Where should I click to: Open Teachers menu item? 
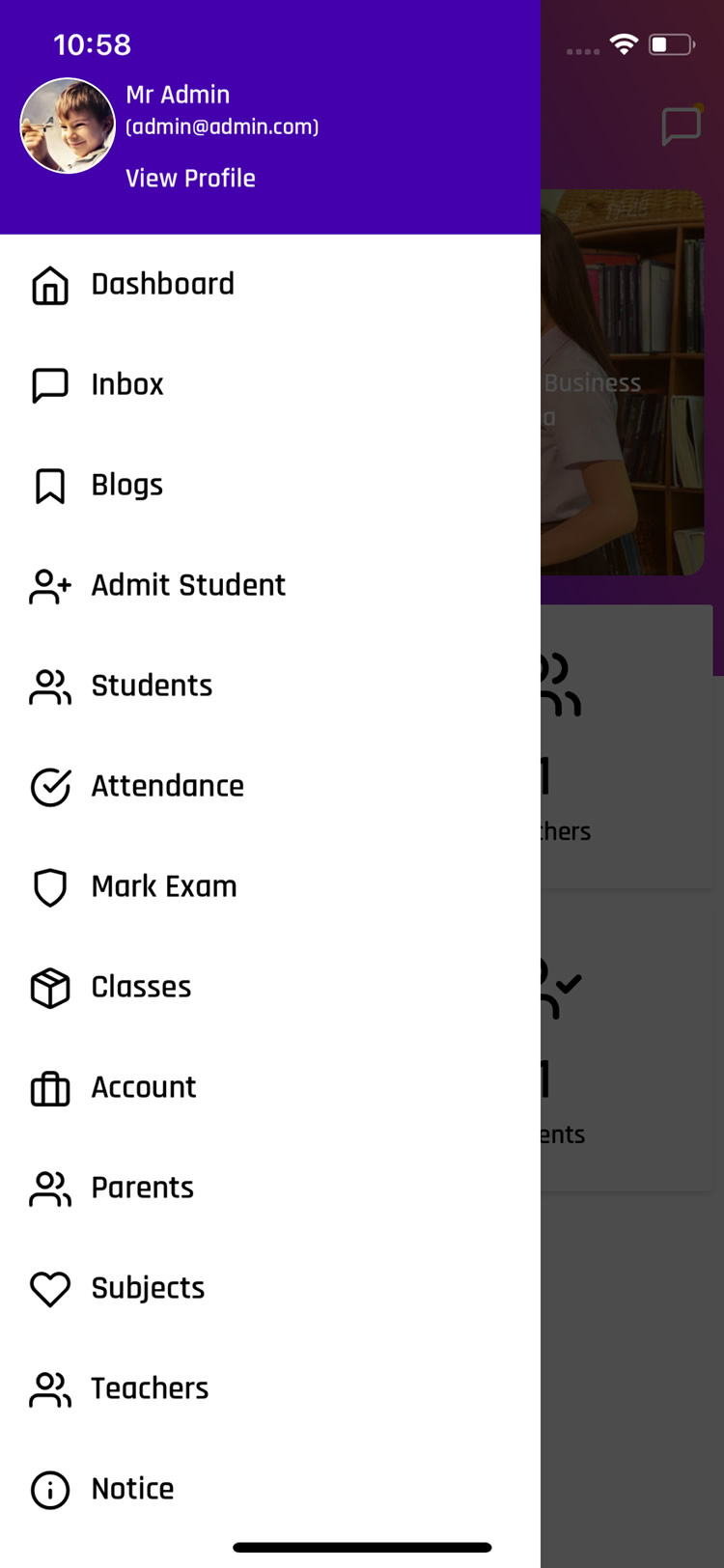[270, 1389]
